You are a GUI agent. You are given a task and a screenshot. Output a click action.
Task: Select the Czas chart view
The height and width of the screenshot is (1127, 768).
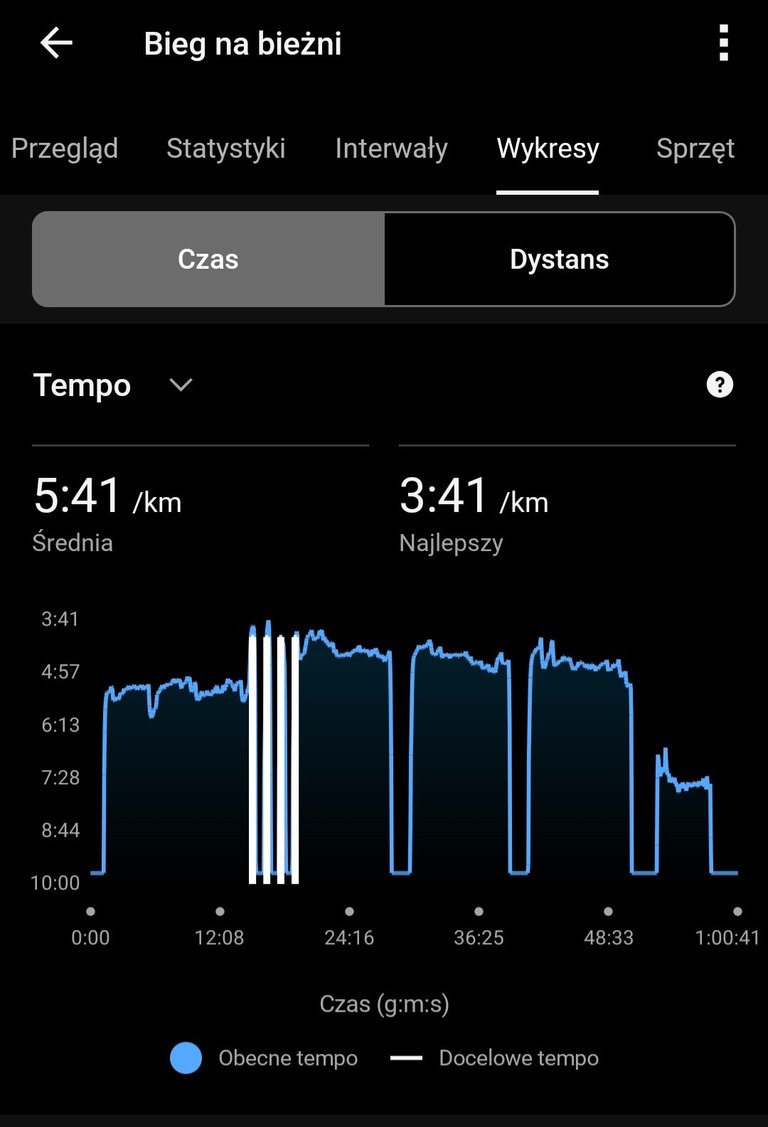208,259
